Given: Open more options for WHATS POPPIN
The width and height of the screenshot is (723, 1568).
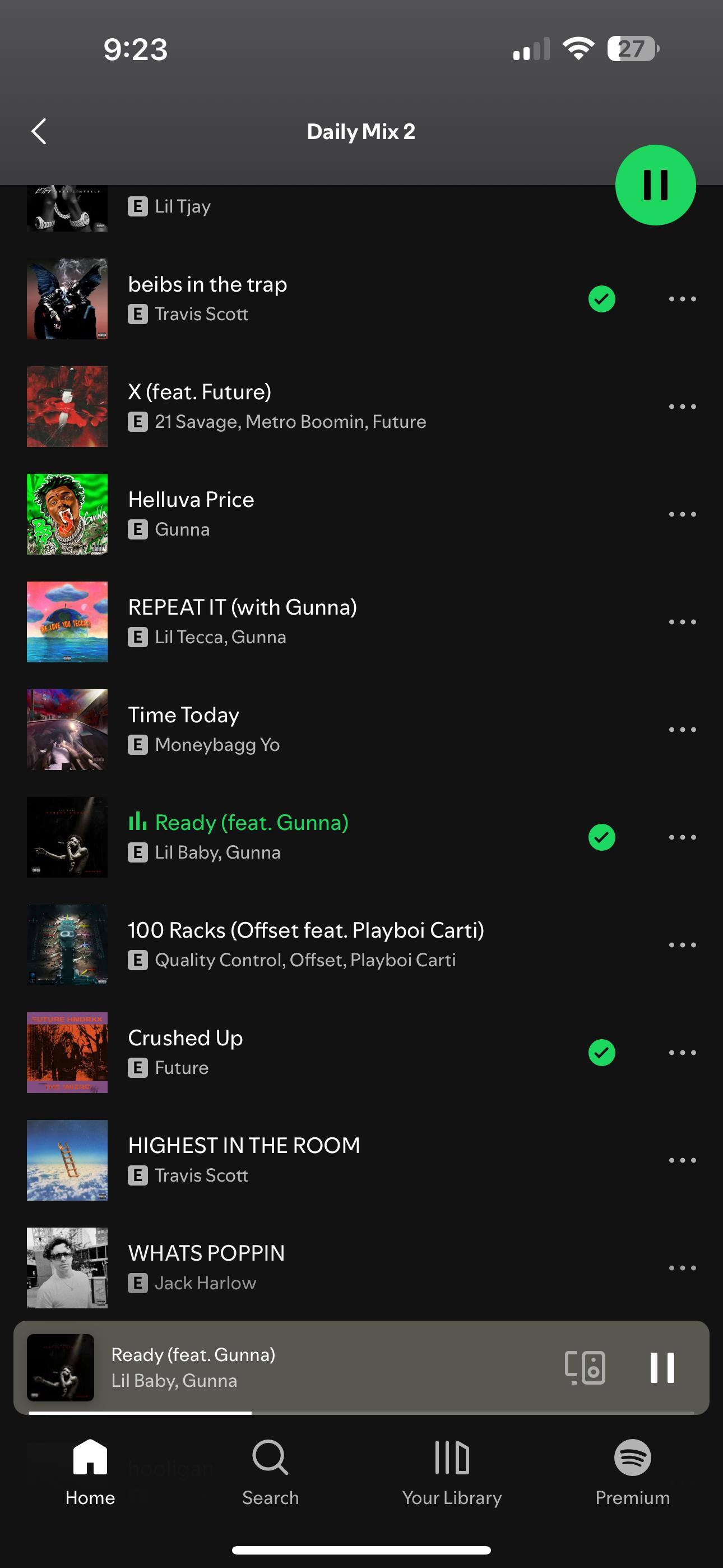Looking at the screenshot, I should point(682,1268).
